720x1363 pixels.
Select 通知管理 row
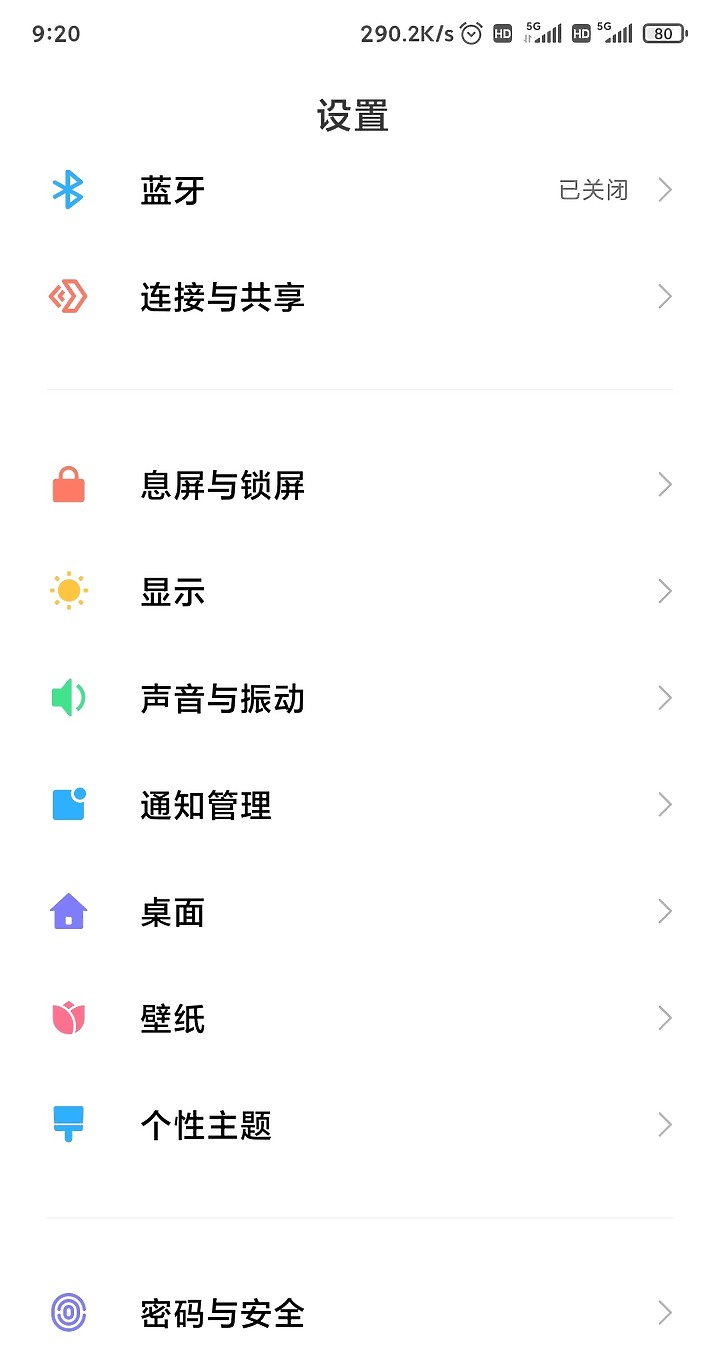point(360,805)
